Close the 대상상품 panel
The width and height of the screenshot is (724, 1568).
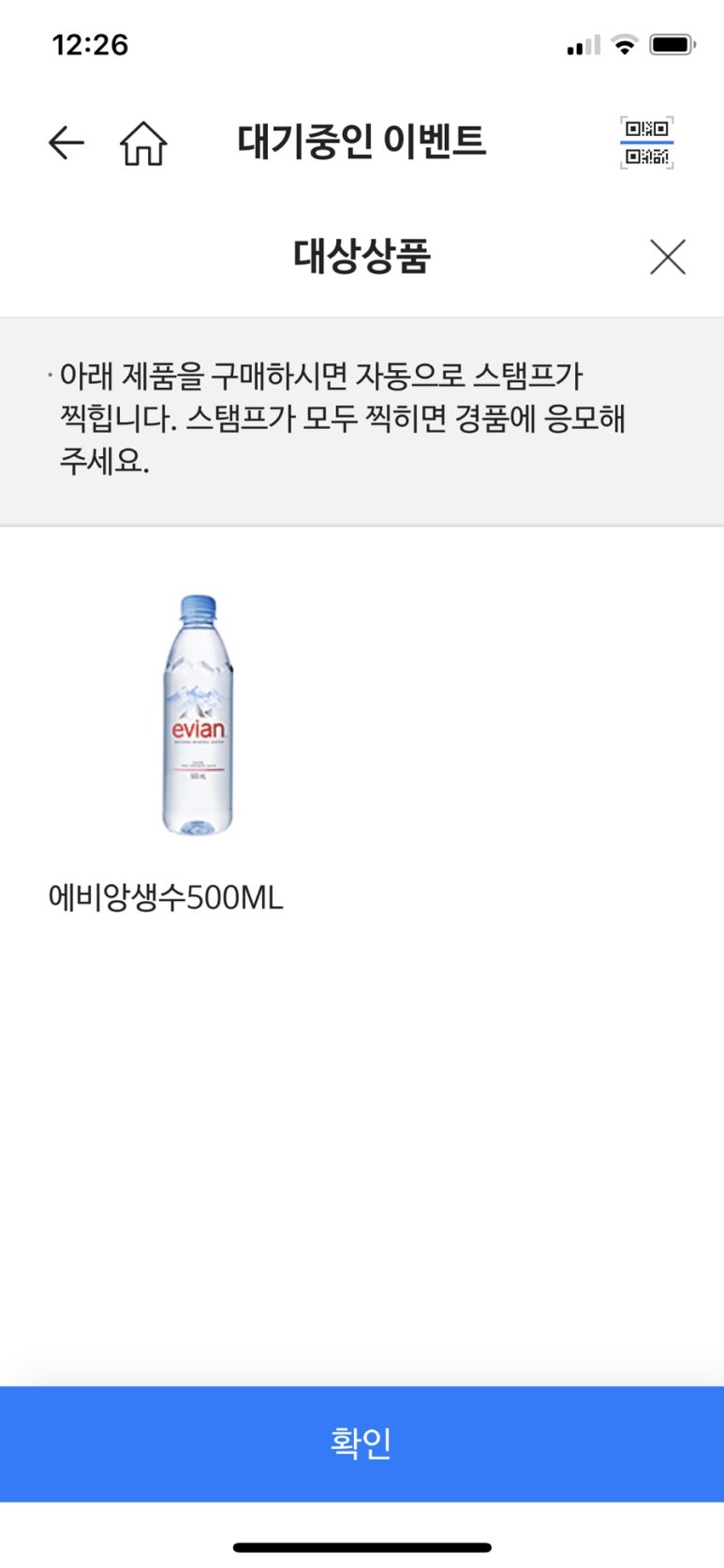click(667, 256)
